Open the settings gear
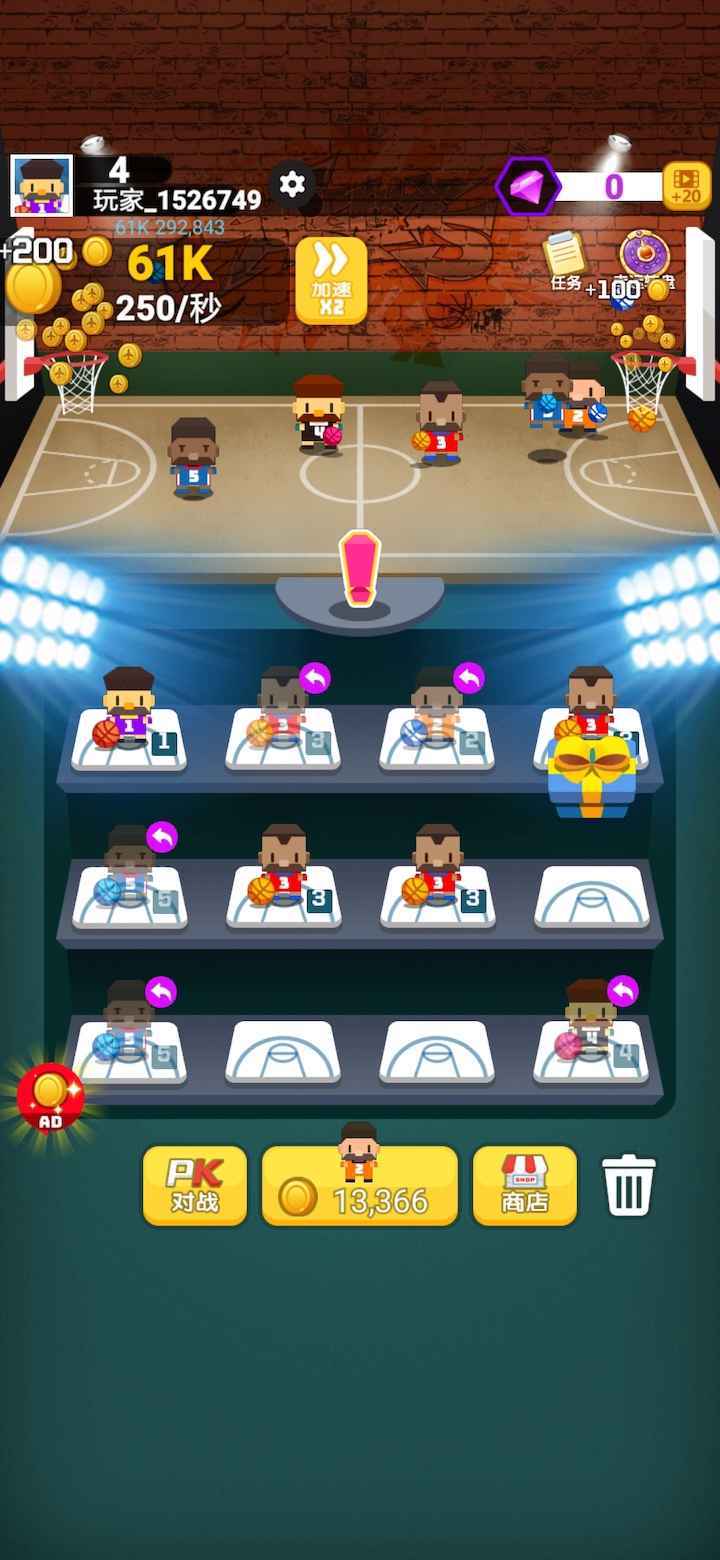 [292, 184]
